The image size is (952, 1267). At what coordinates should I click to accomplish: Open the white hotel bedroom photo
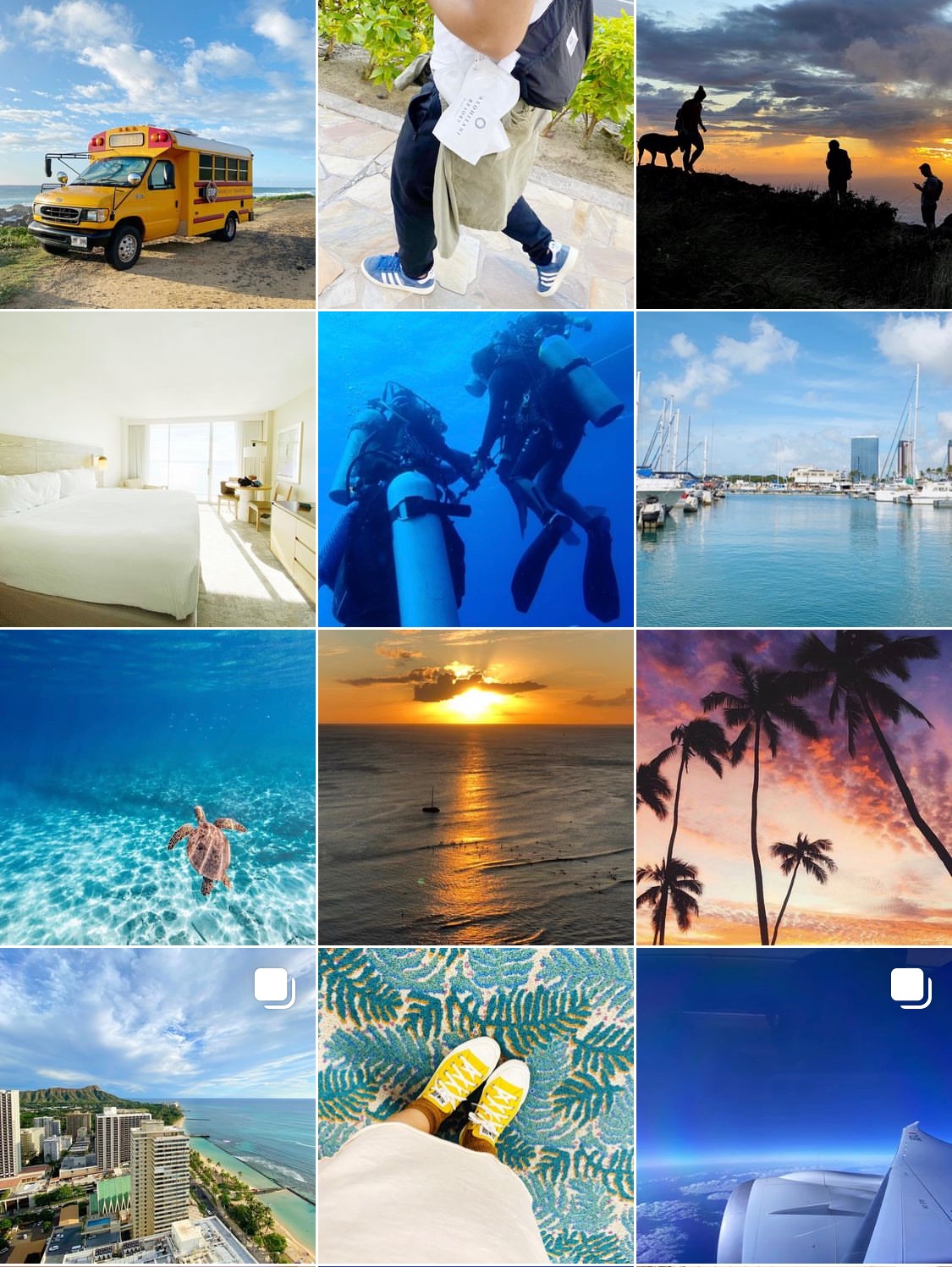(x=157, y=469)
